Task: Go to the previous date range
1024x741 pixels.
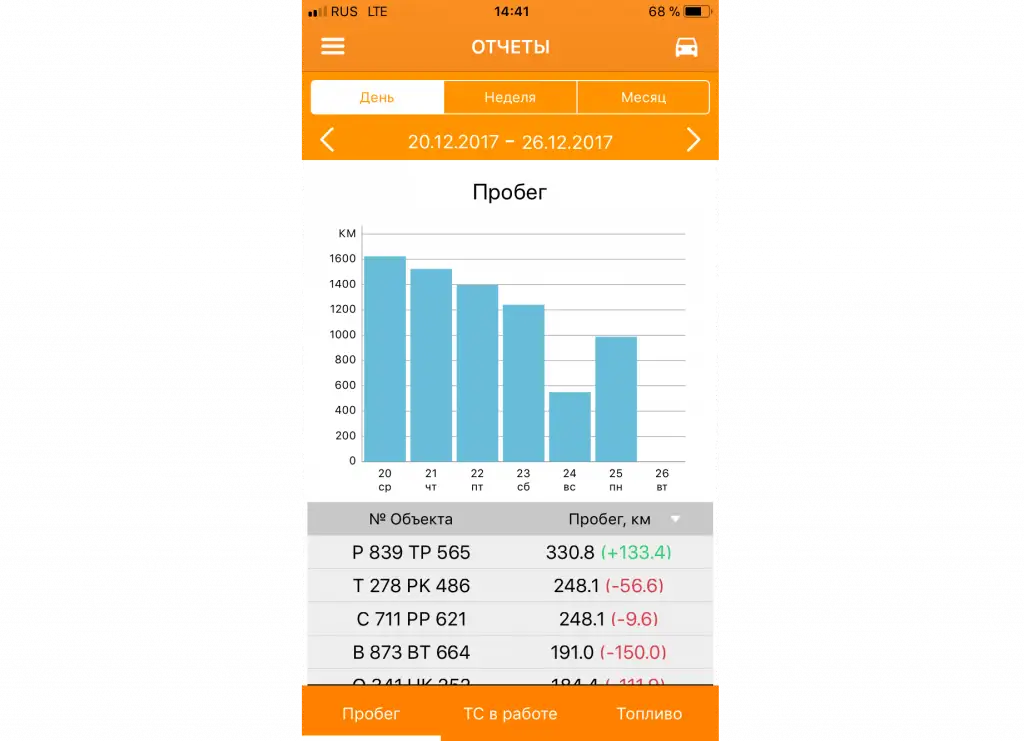Action: [327, 140]
